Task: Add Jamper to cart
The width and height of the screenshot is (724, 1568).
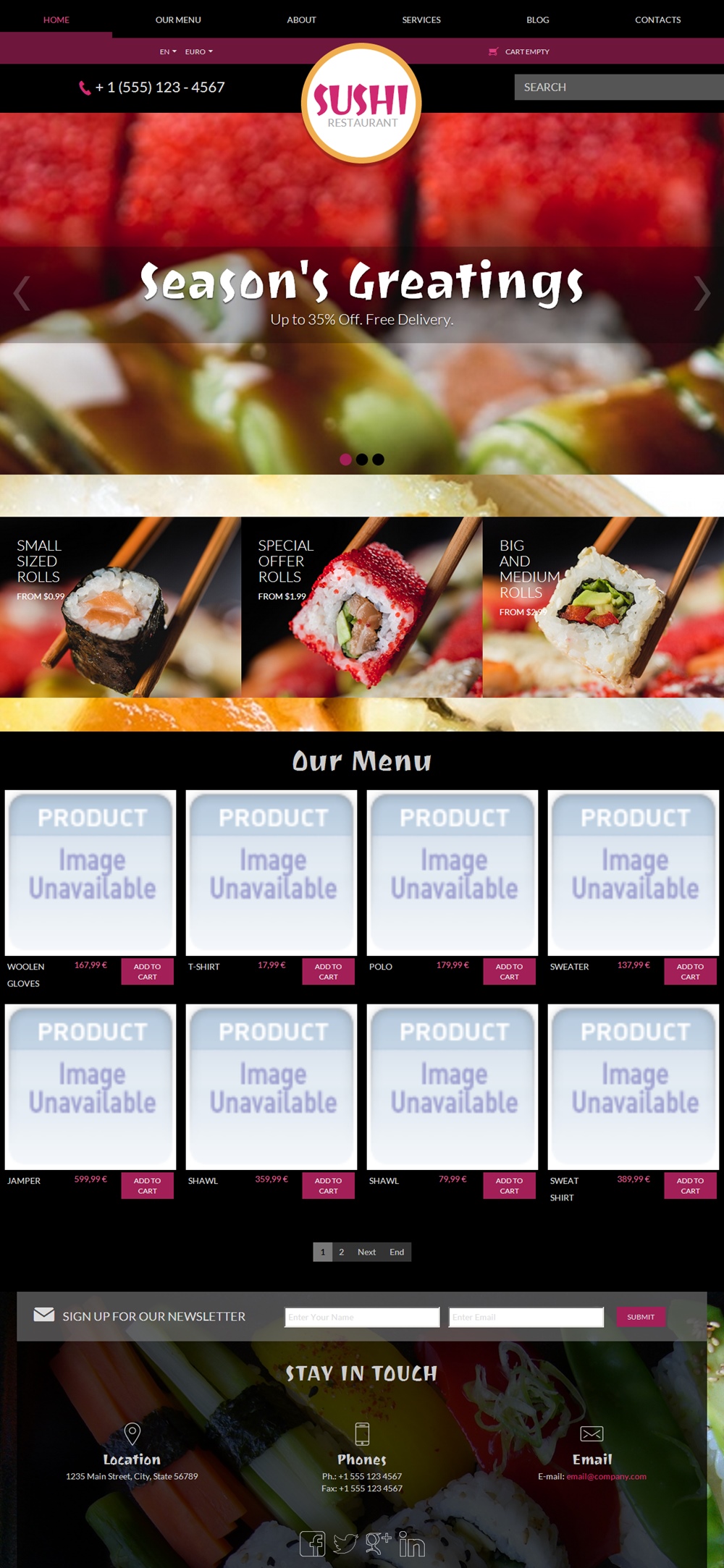Action: (147, 1185)
